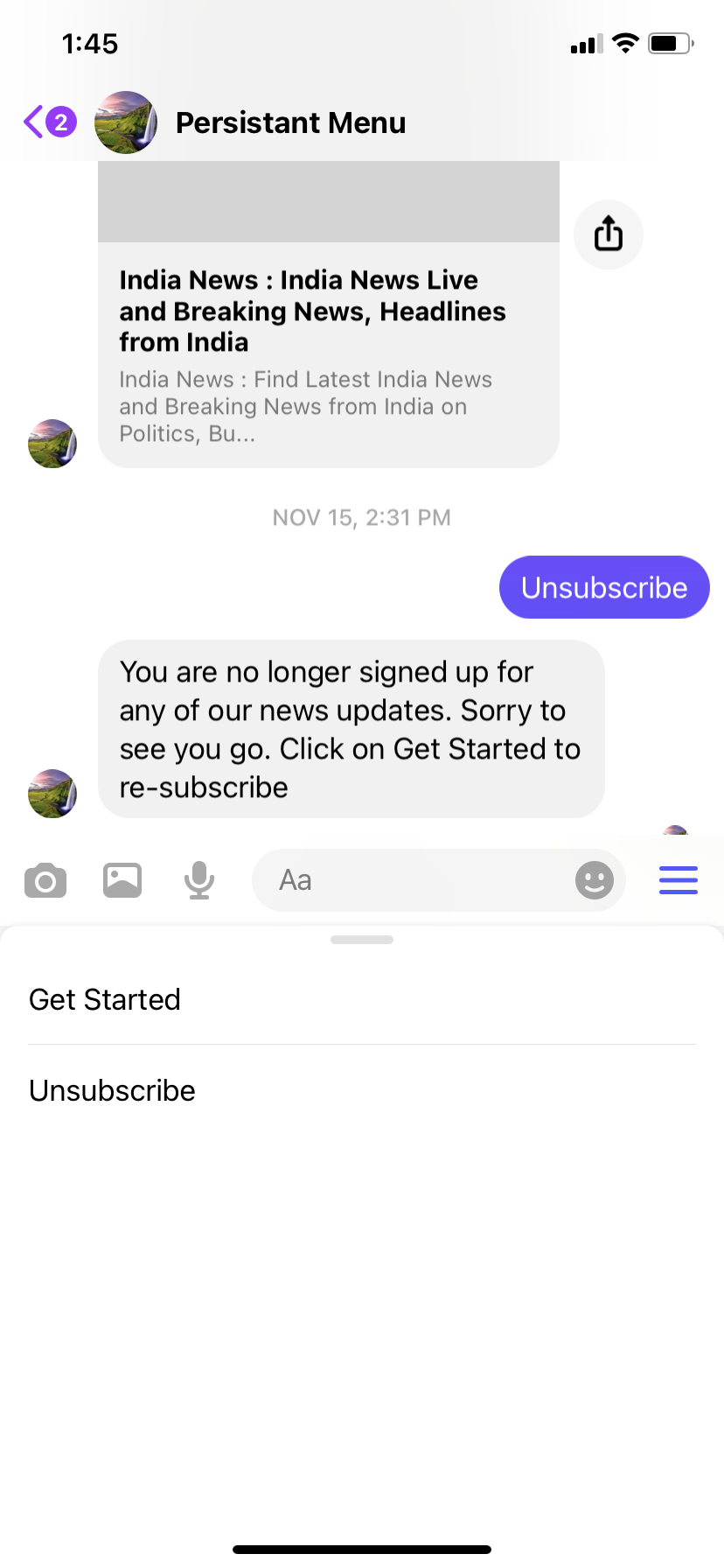
Task: Open Persistant Menu chat details
Action: pos(290,123)
